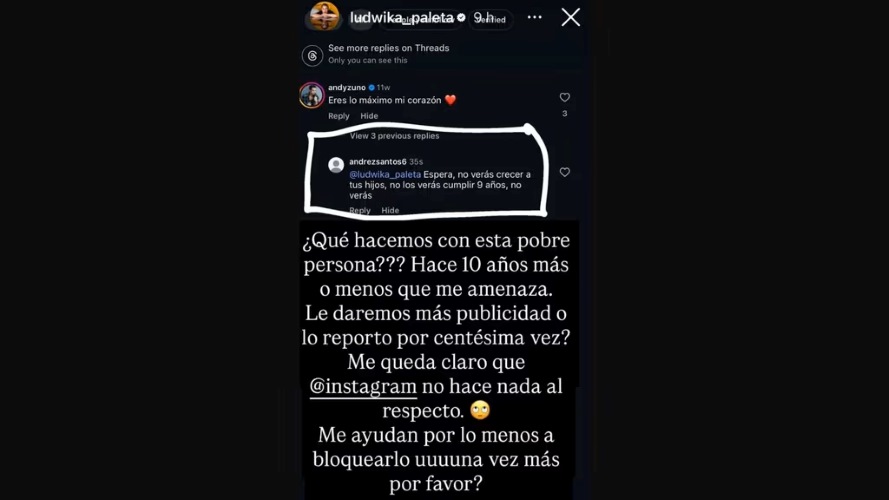Open ludwika_paleta's profile from the username
Screen dimensions: 889x500
[401, 17]
